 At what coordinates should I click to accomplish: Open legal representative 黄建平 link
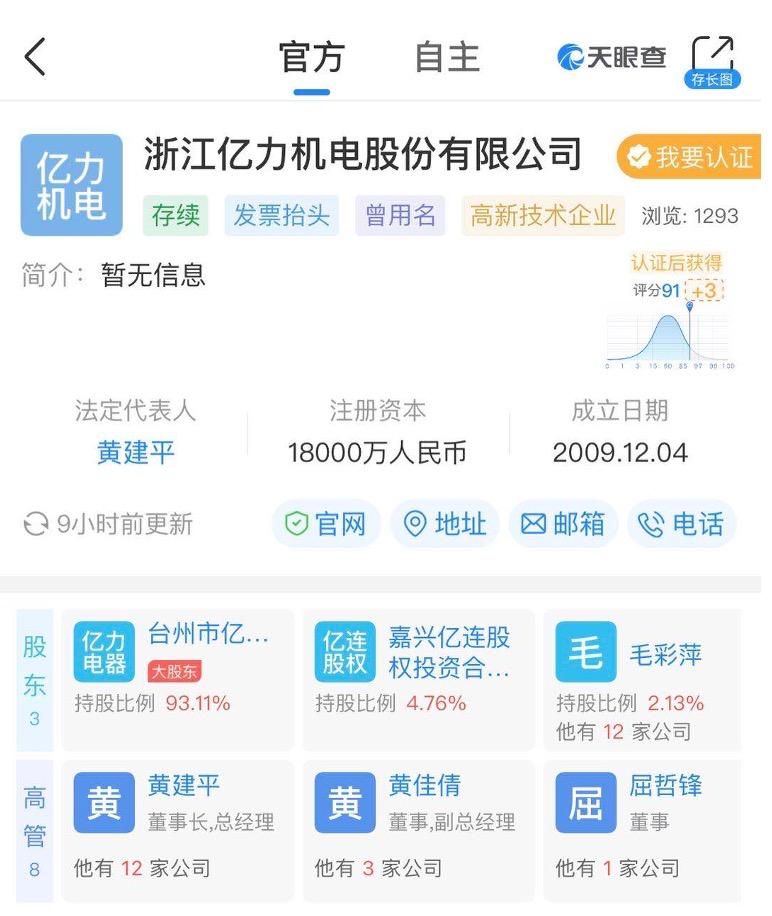click(135, 452)
